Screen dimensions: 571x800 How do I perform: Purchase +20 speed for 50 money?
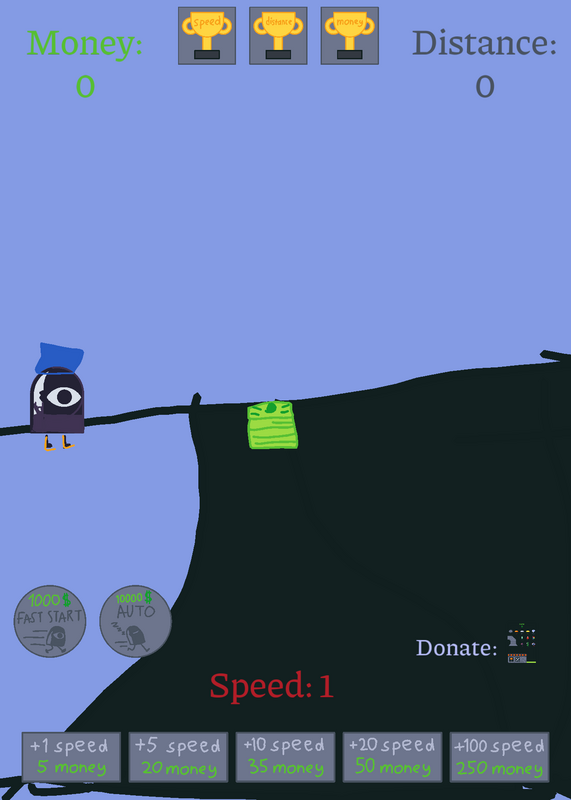[392, 757]
